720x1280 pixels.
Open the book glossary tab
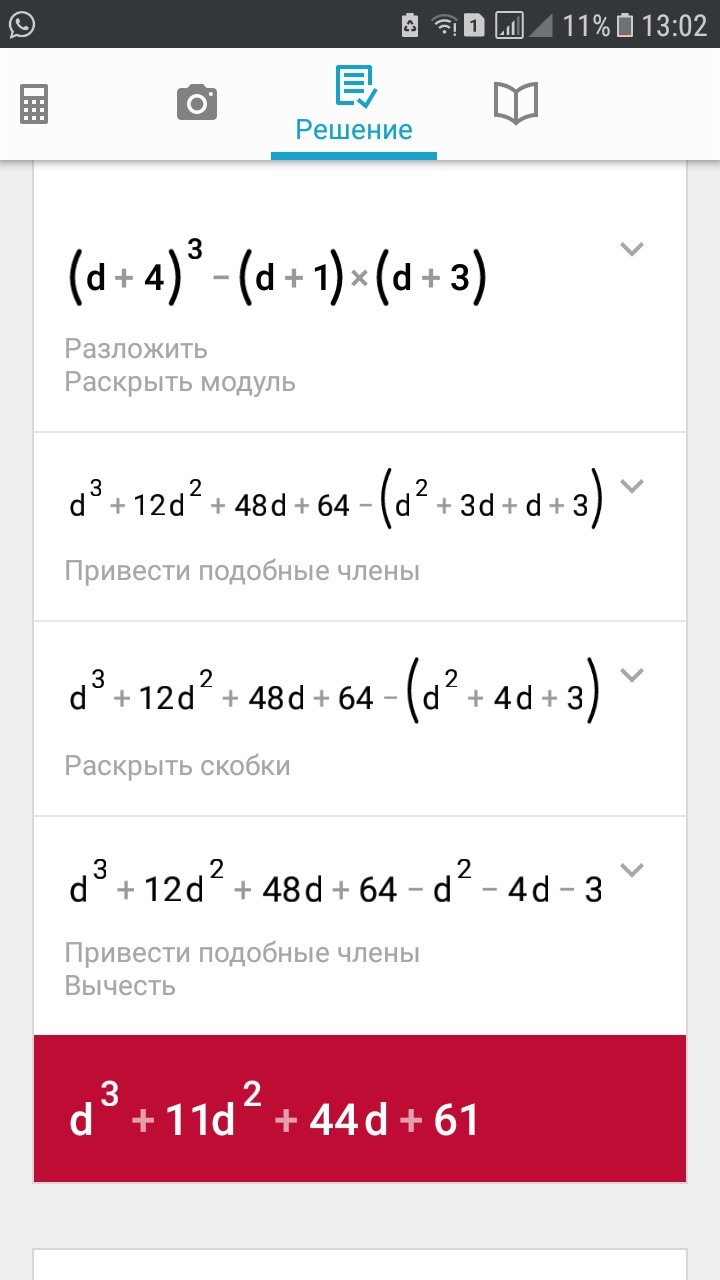tap(516, 103)
